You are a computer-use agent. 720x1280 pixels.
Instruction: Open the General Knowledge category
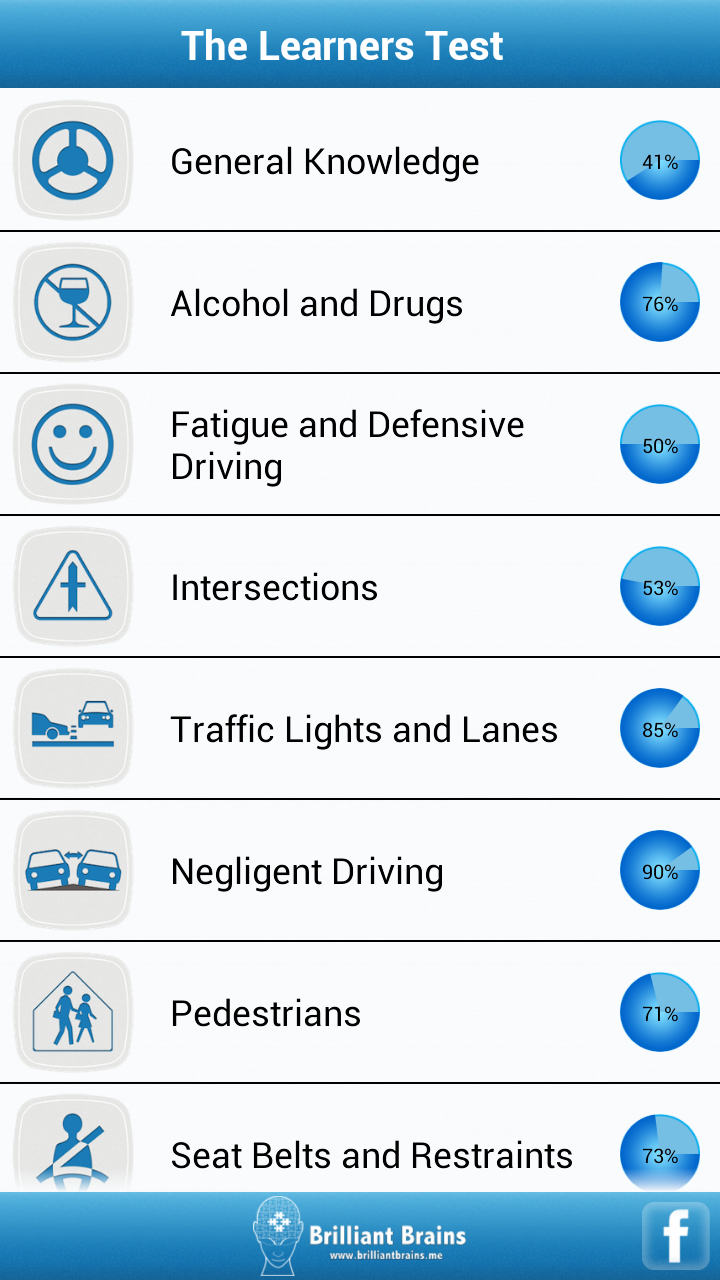(x=325, y=162)
